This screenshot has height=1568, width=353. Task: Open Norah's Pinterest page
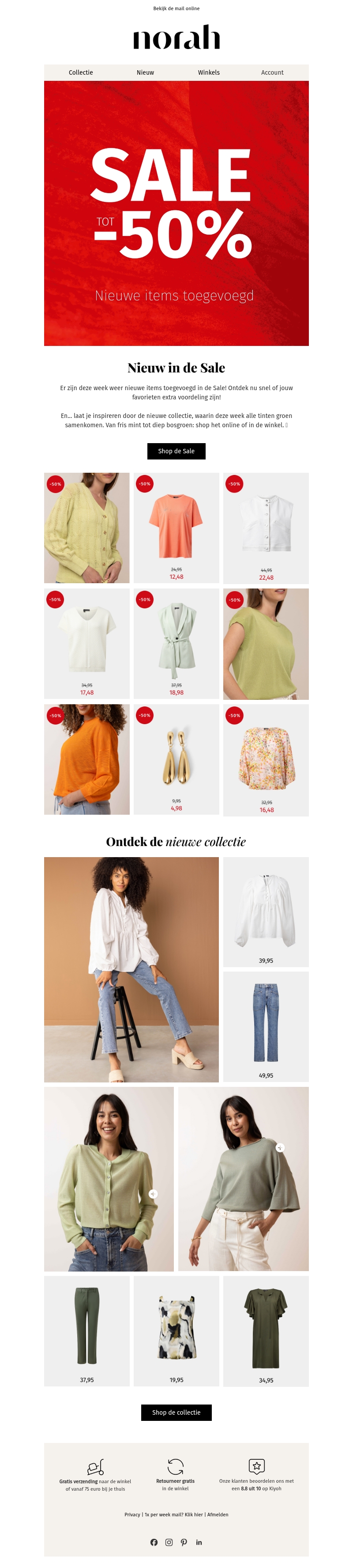point(184,1542)
